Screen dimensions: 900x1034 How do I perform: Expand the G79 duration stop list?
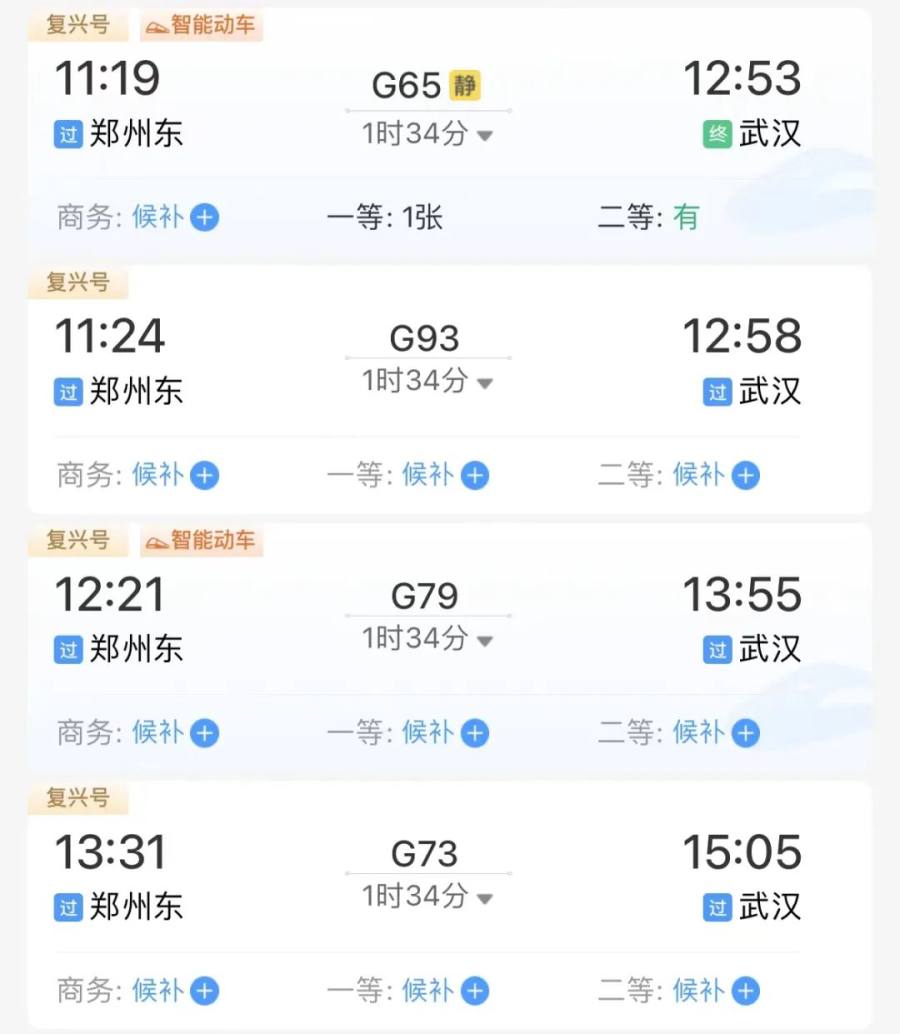pyautogui.click(x=485, y=640)
